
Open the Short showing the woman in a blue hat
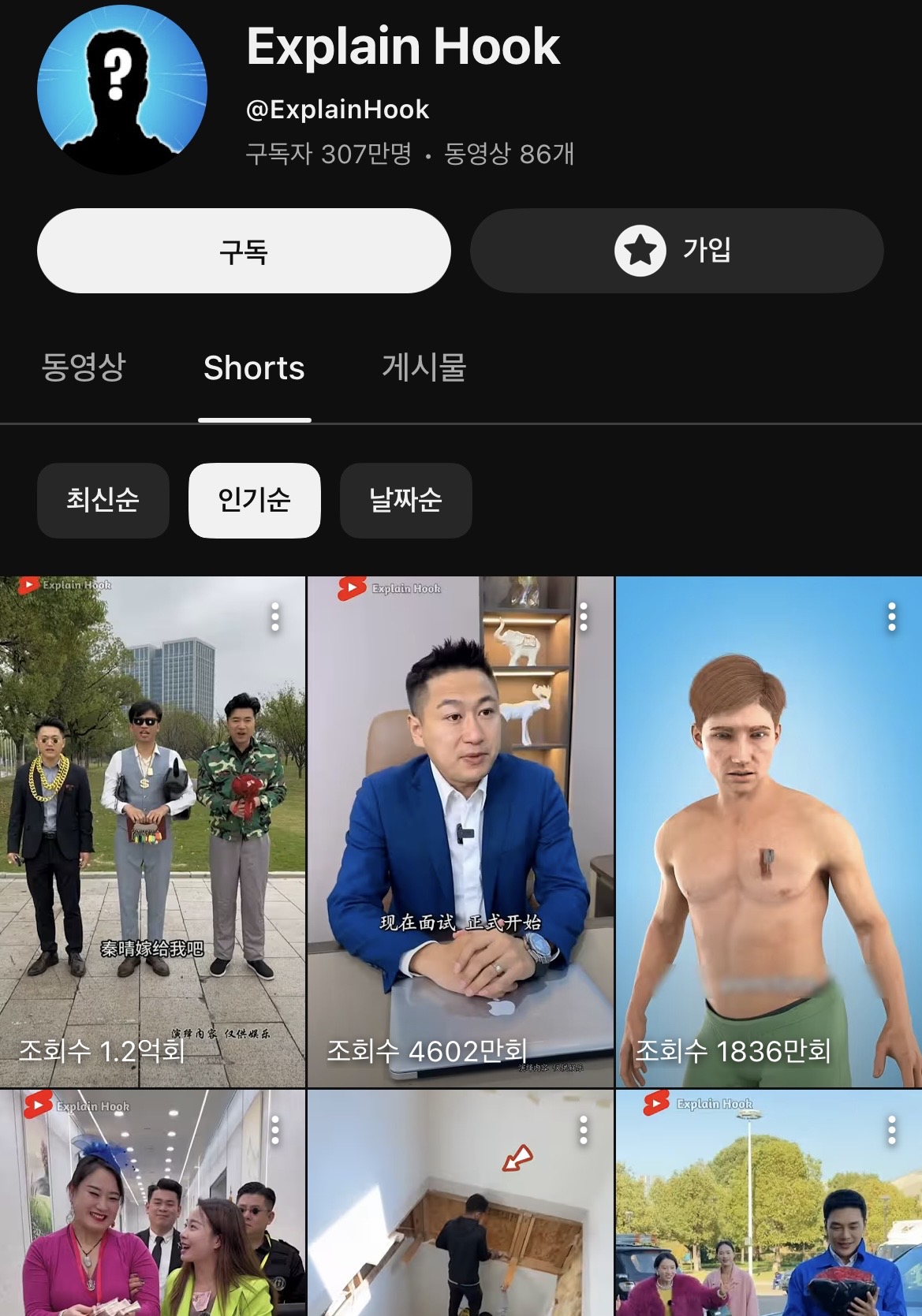(152, 1214)
